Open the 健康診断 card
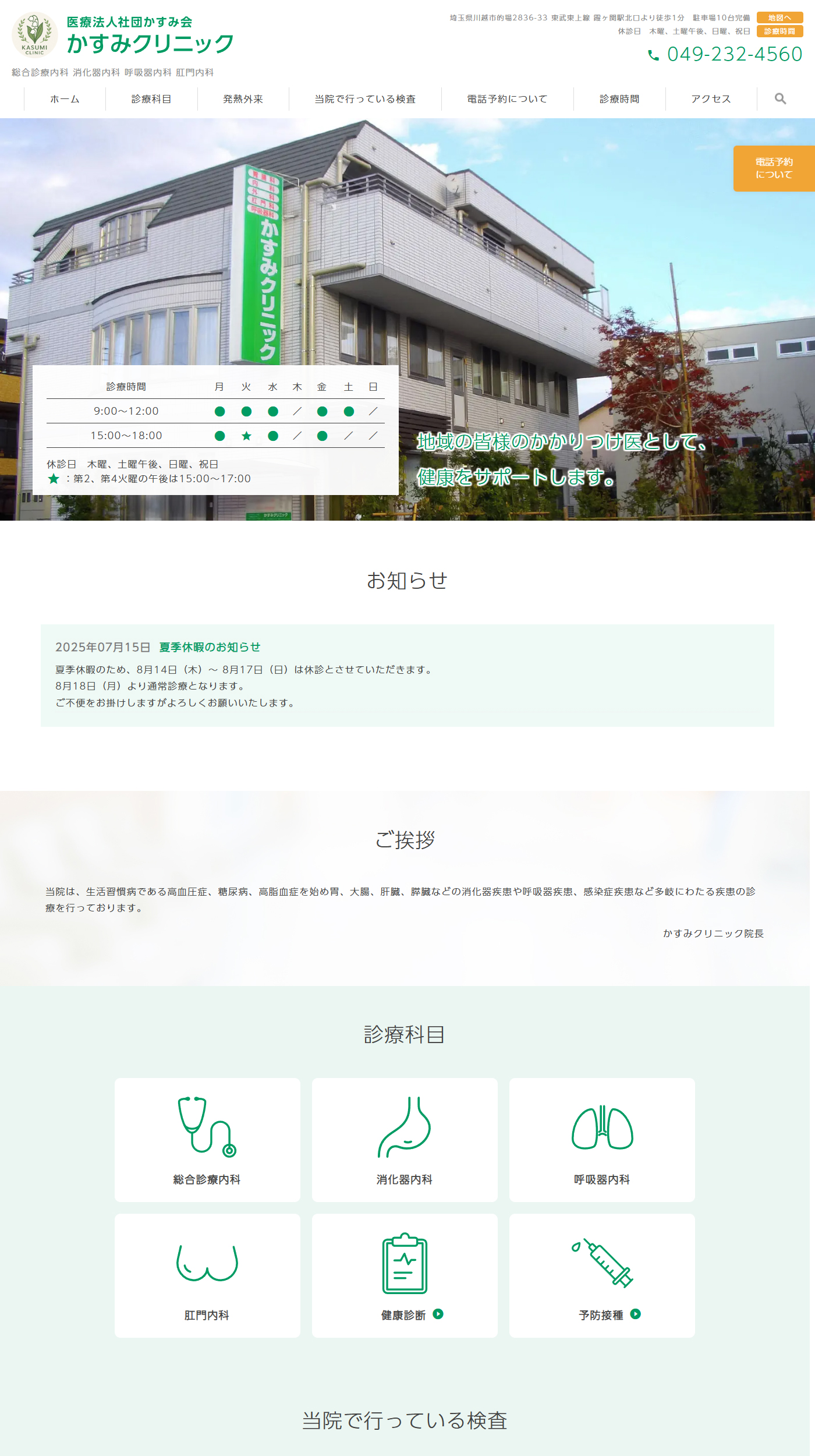The width and height of the screenshot is (815, 1456). (405, 1275)
